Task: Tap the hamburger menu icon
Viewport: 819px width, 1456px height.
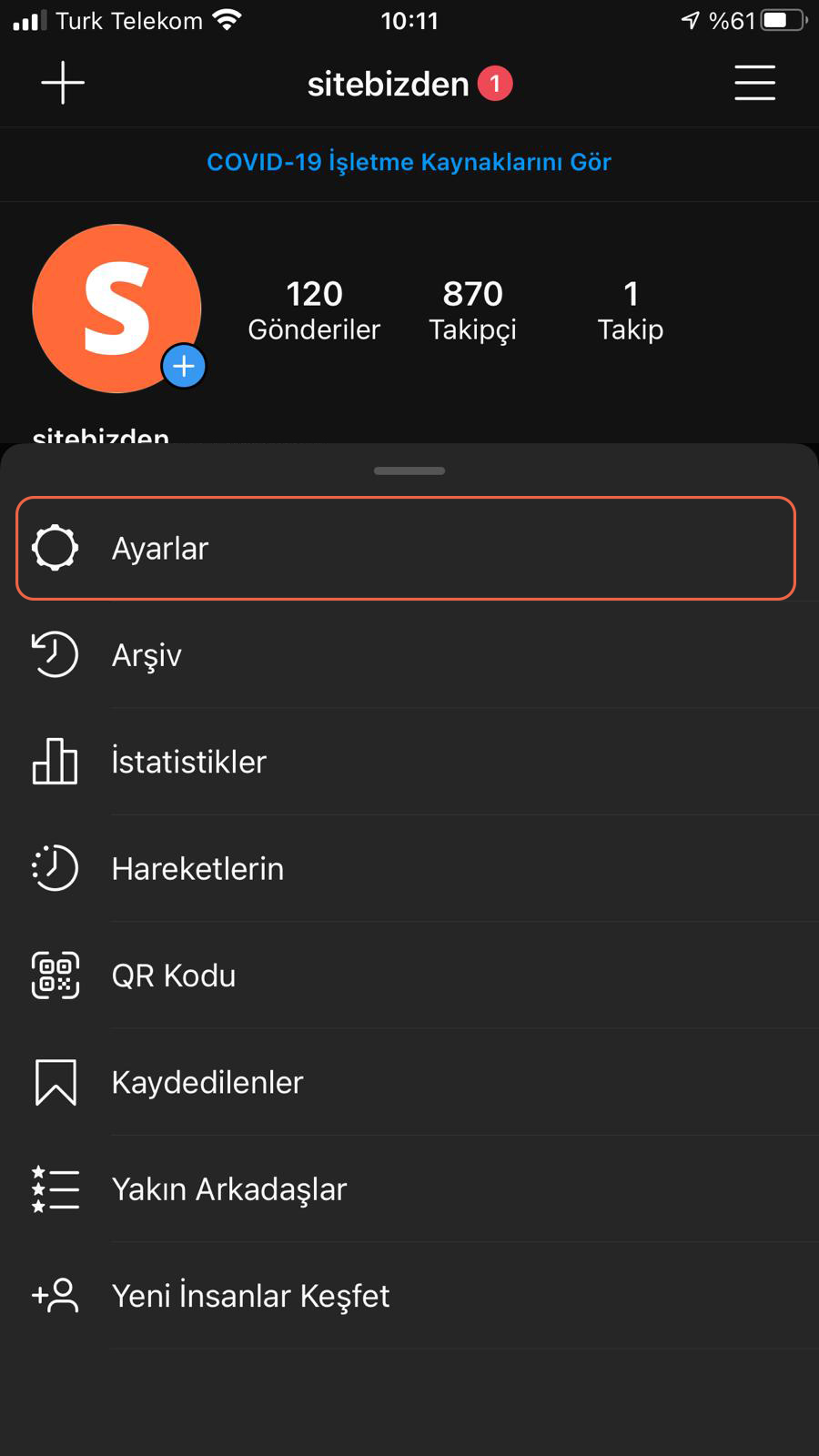Action: tap(754, 83)
